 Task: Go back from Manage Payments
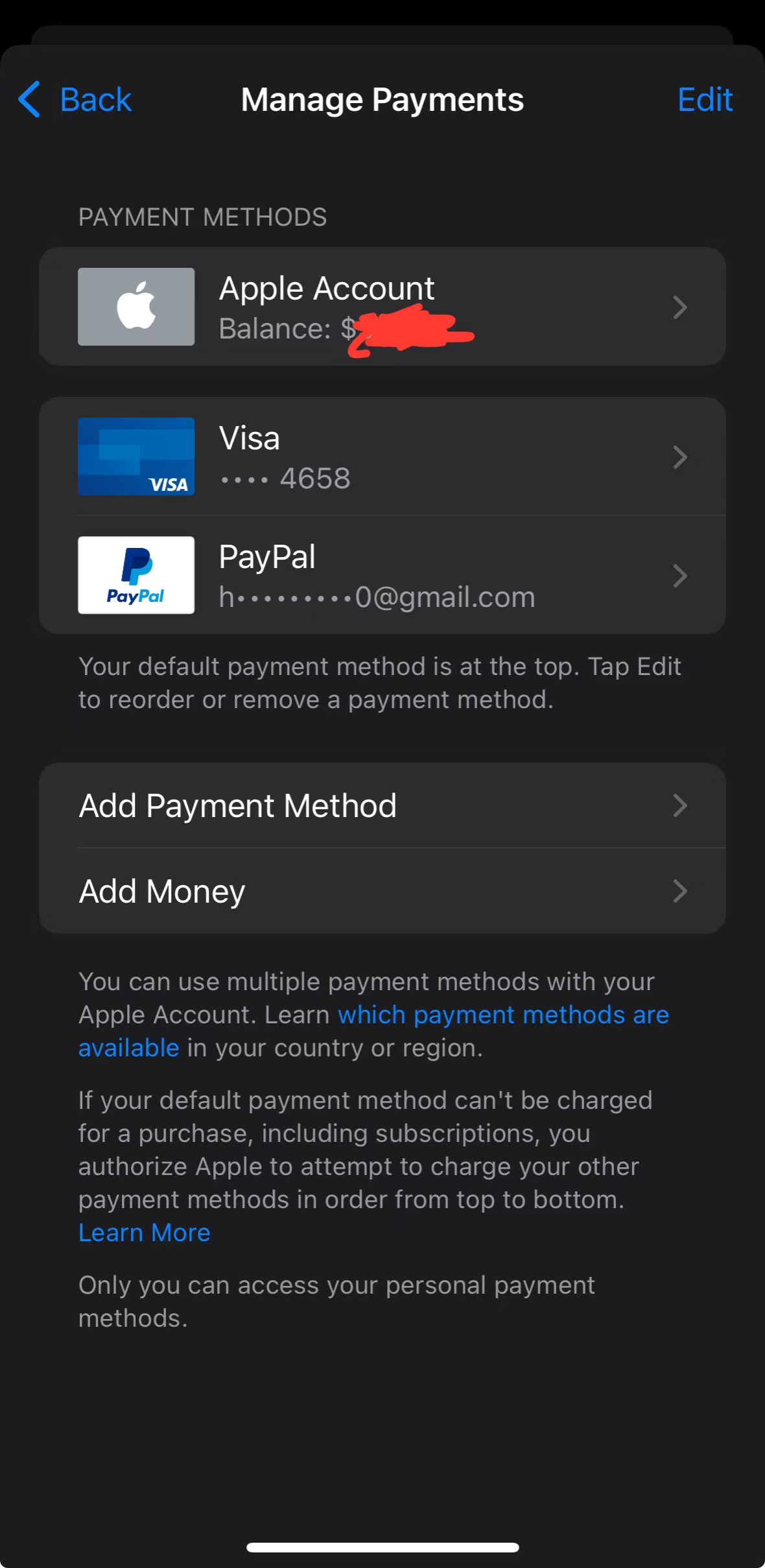tap(76, 100)
